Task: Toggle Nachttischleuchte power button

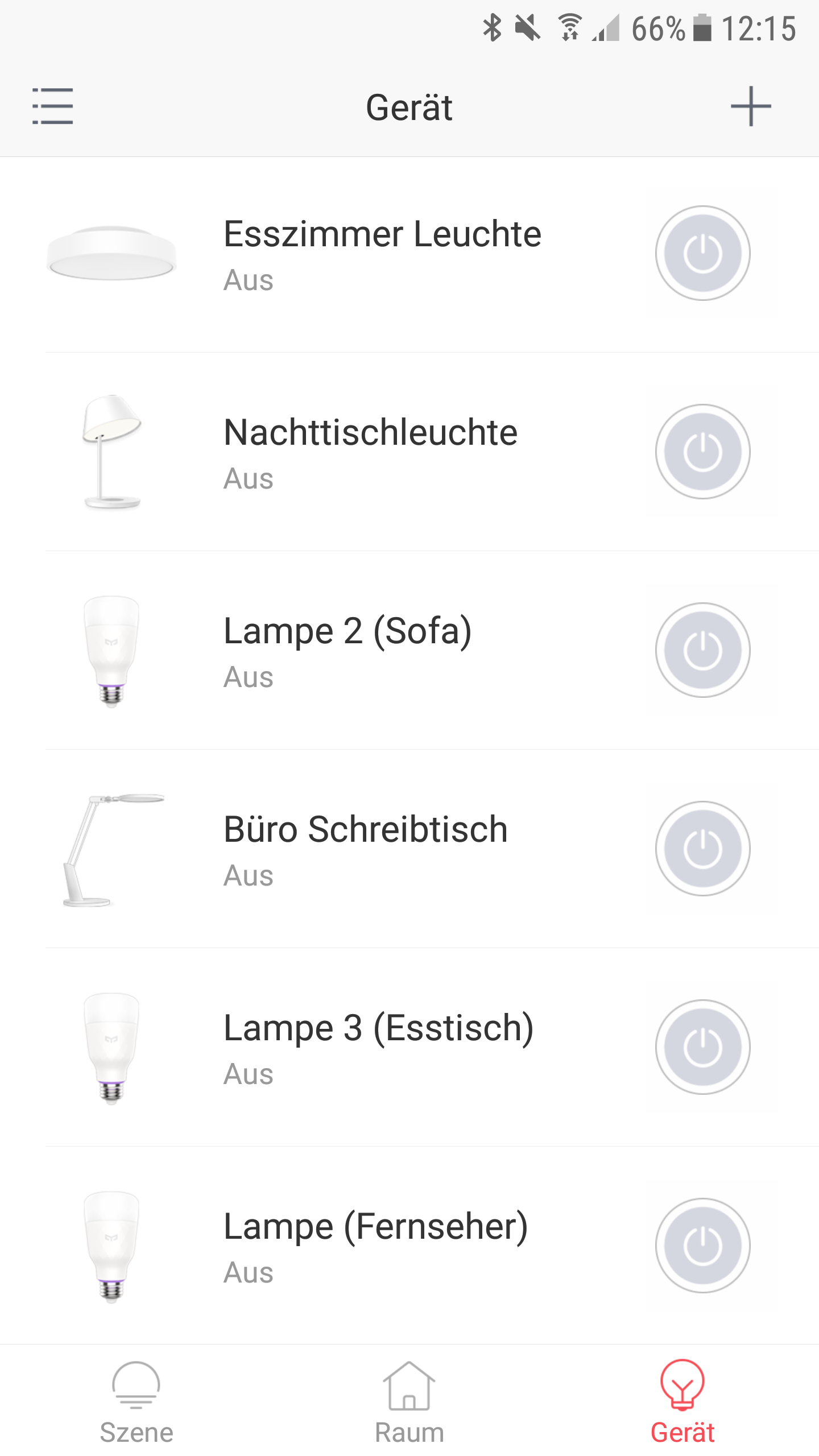Action: 704,451
